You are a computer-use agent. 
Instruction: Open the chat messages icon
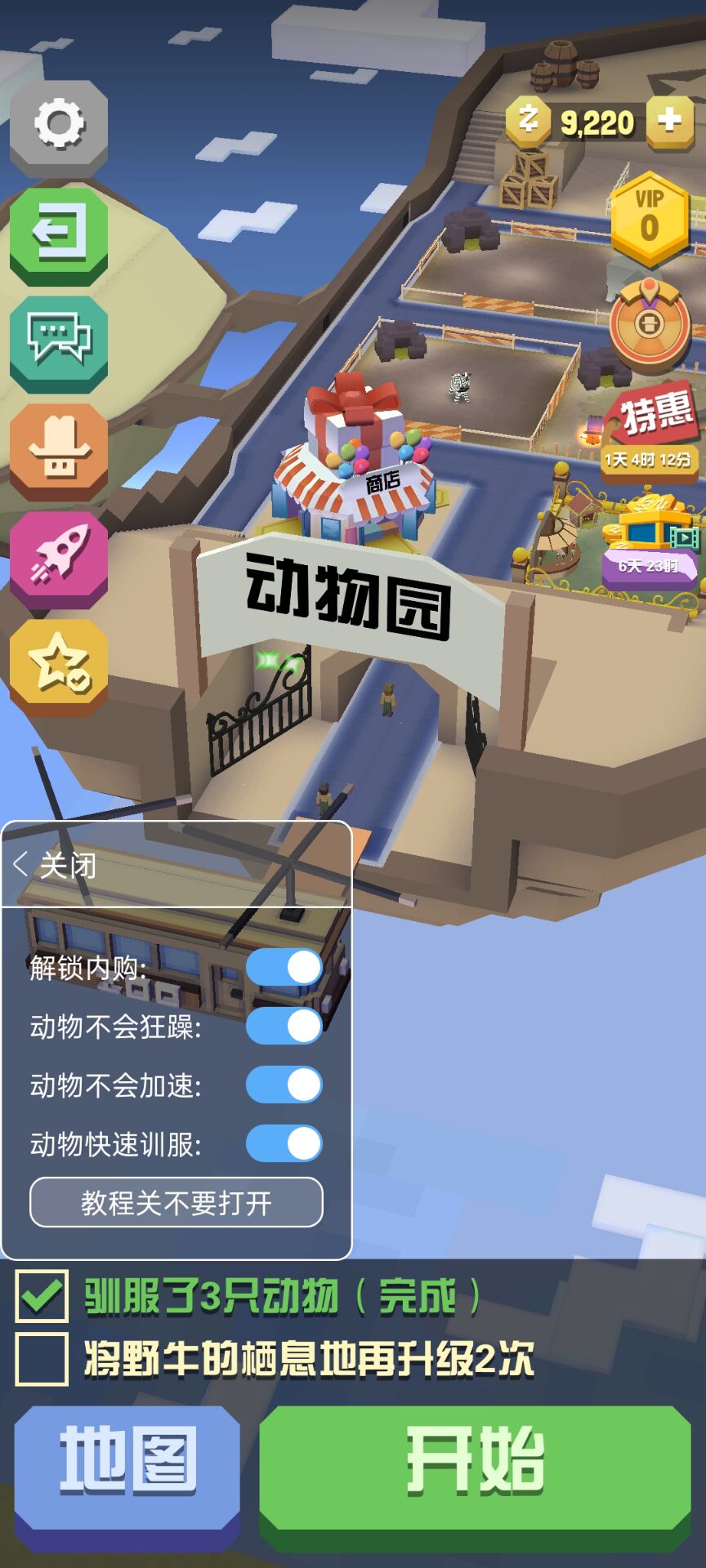[59, 340]
